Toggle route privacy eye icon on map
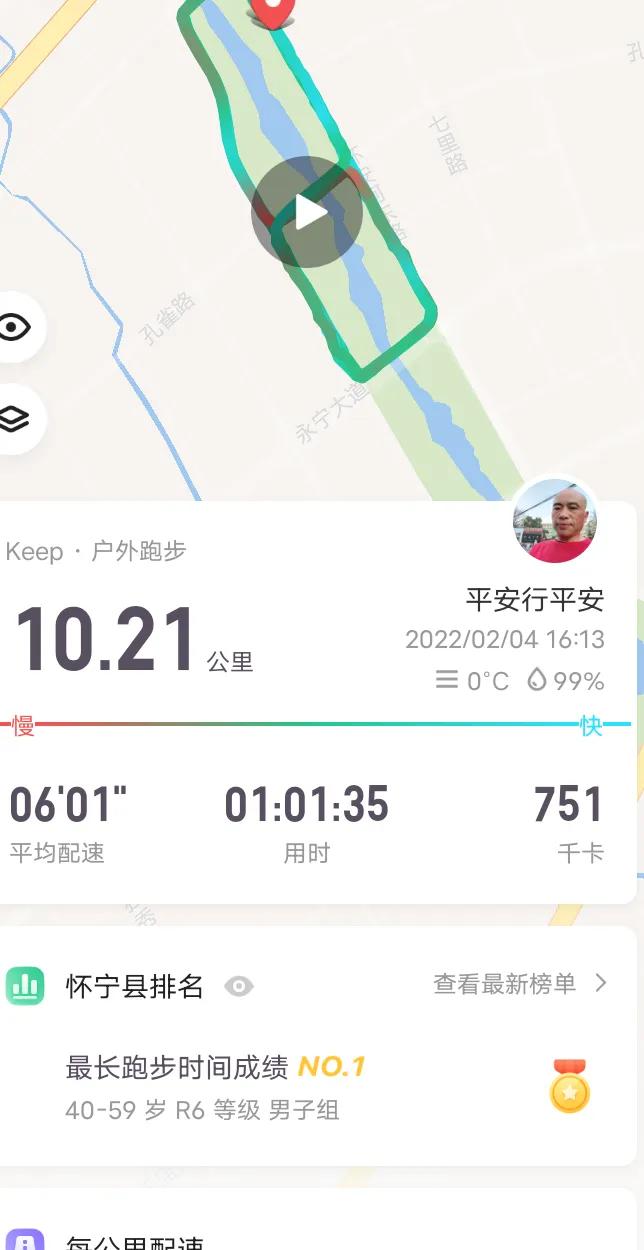644x1250 pixels. pos(13,327)
